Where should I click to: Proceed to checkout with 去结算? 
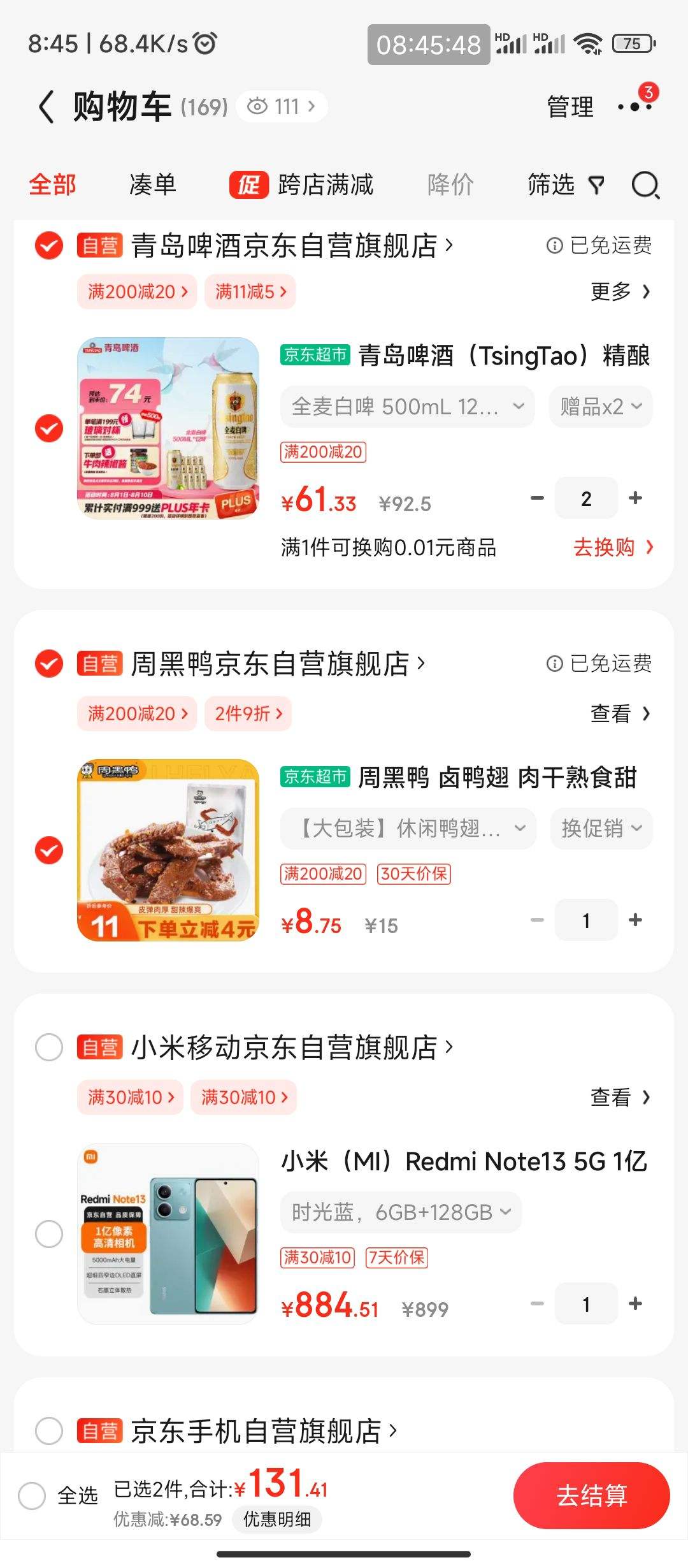[x=591, y=1495]
